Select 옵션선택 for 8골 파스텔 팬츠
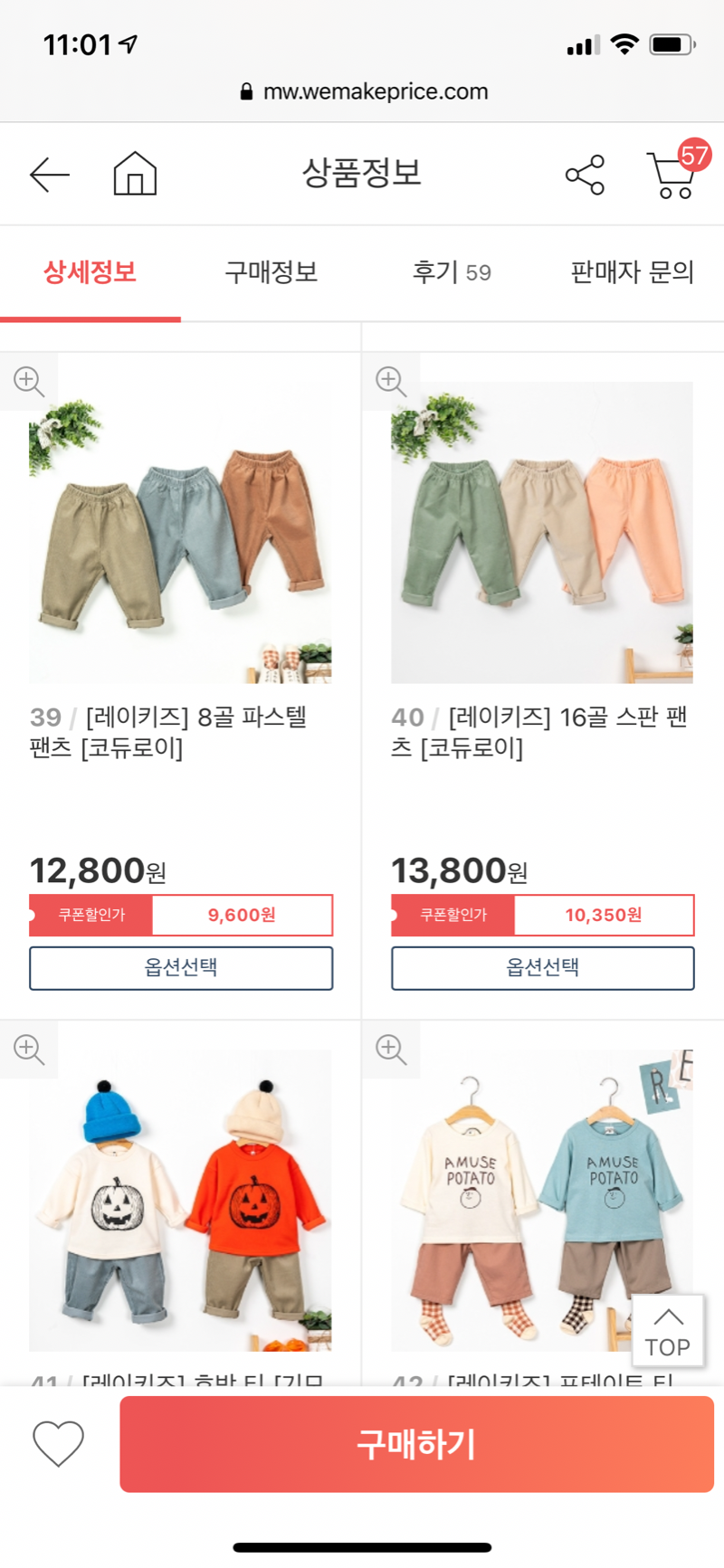This screenshot has width=724, height=1568. 181,967
